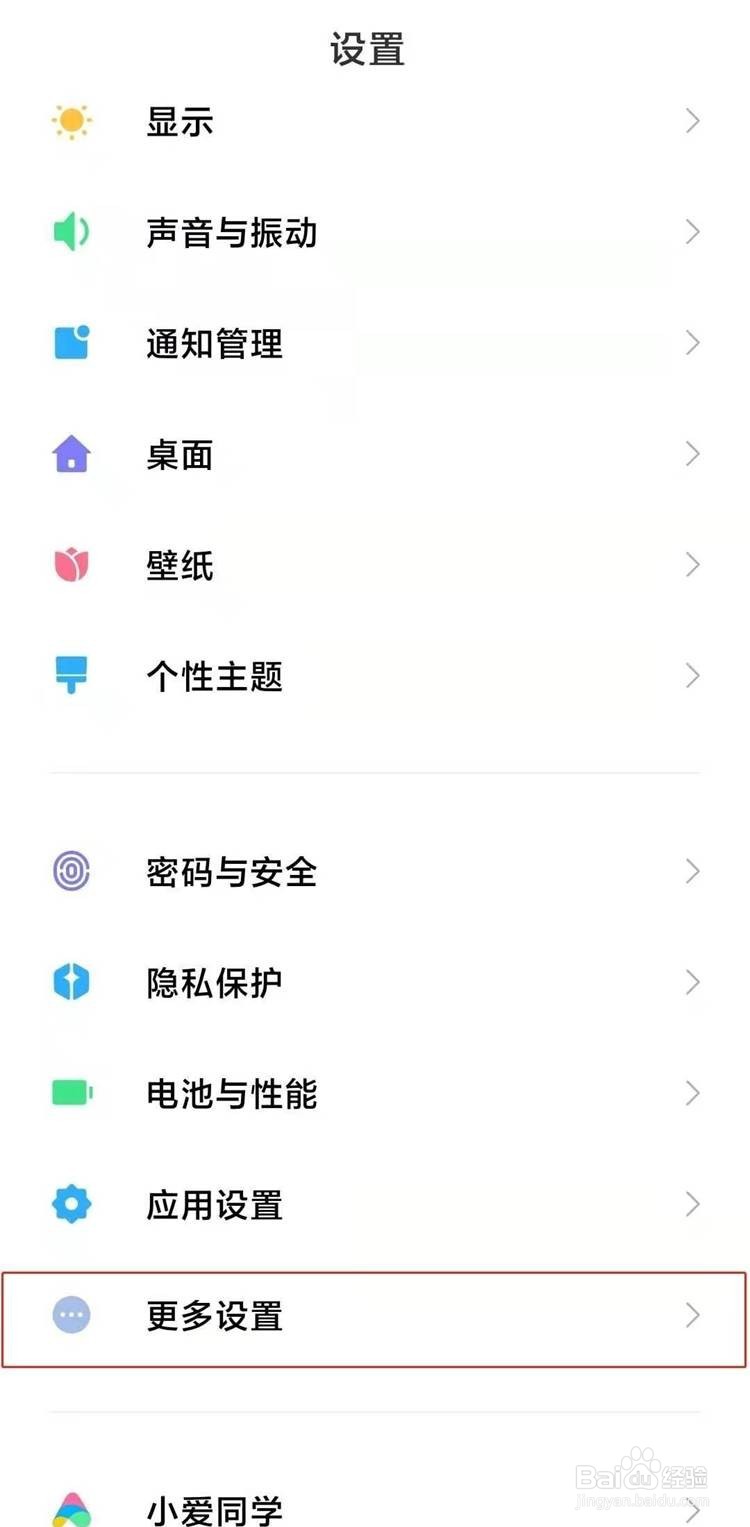Image resolution: width=750 pixels, height=1527 pixels.
Task: Tap the 更多设置 row
Action: (x=375, y=1316)
